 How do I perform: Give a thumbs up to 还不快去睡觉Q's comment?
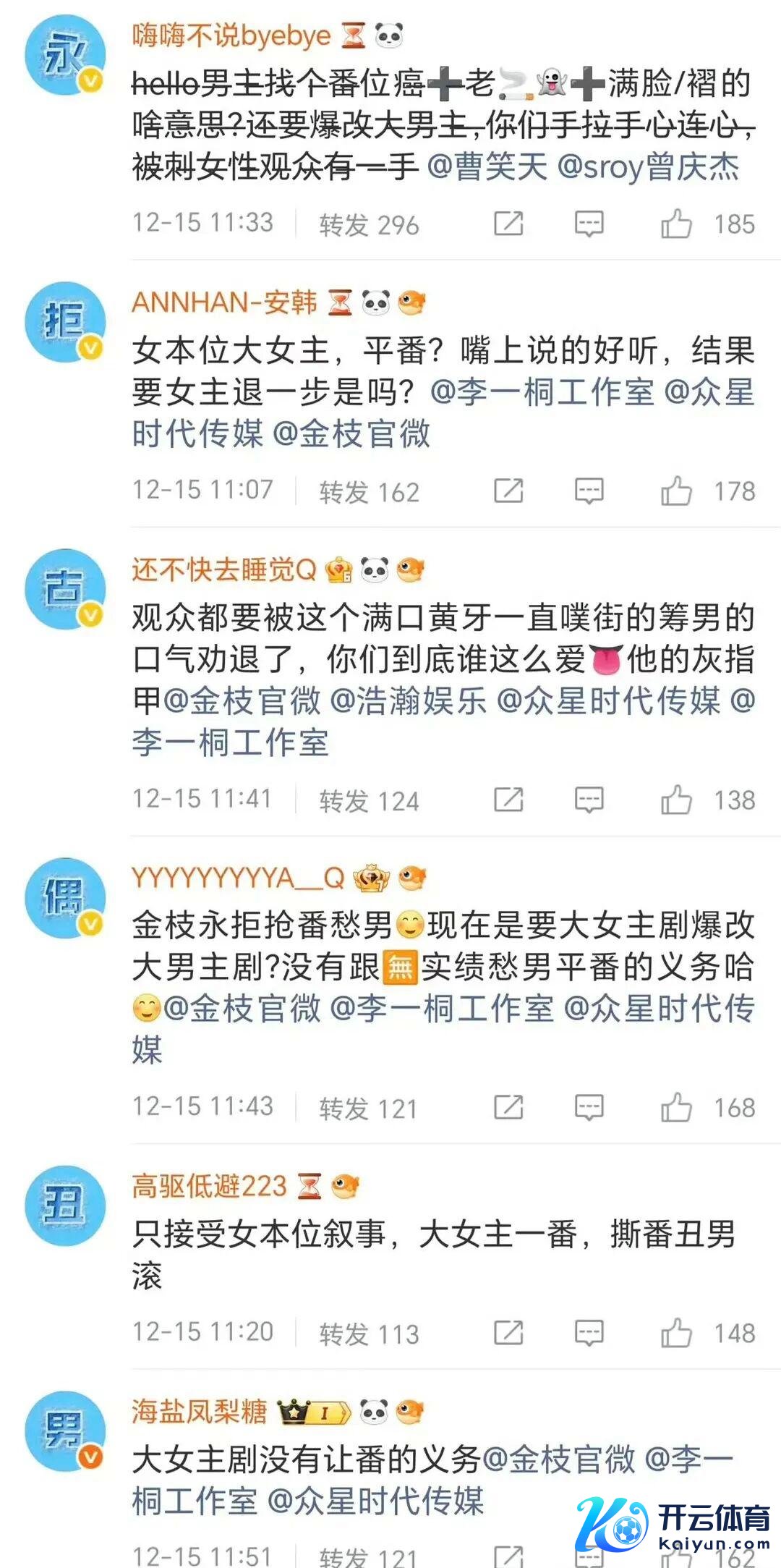(x=676, y=800)
